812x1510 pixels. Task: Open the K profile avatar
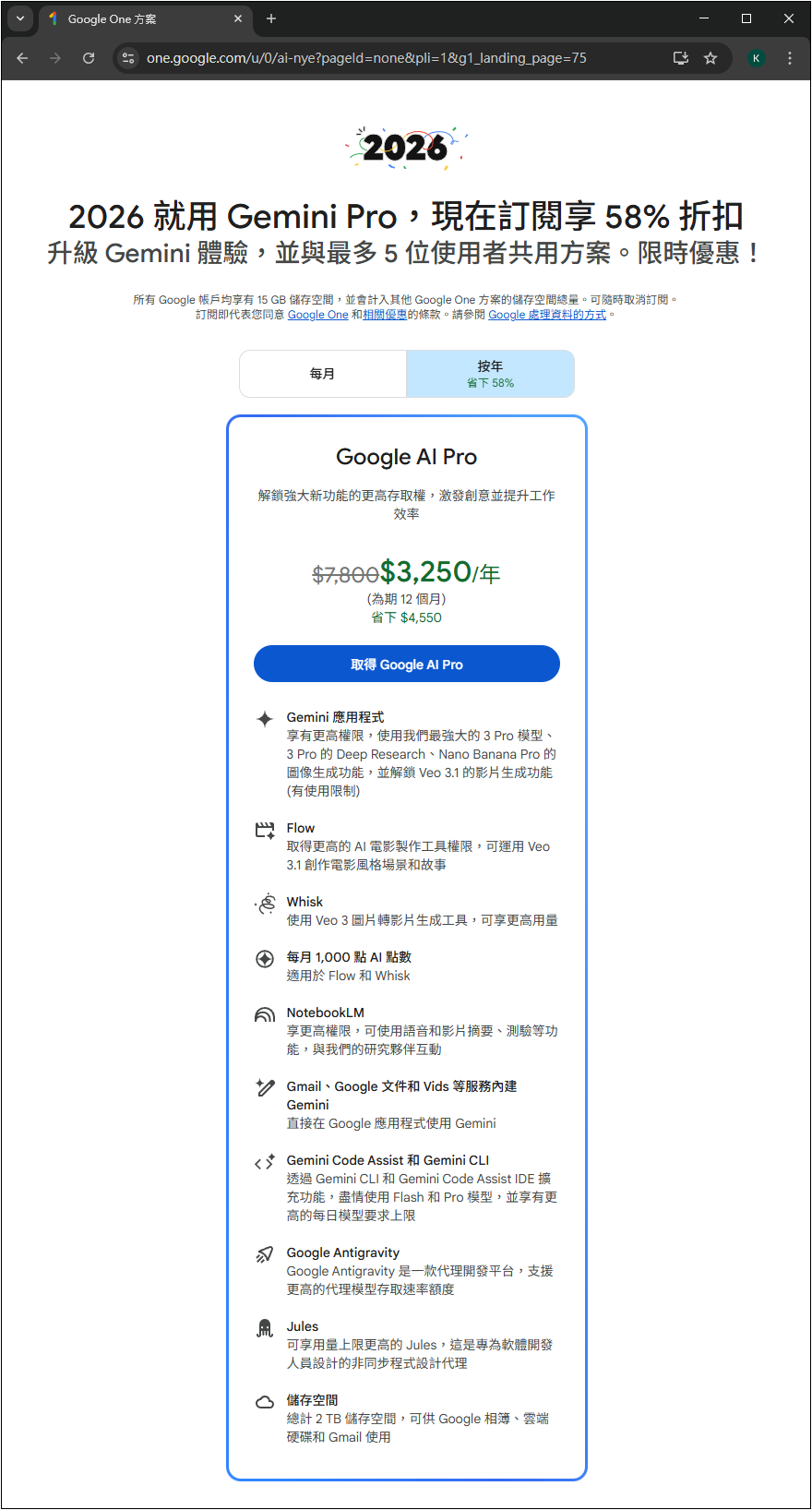click(756, 58)
